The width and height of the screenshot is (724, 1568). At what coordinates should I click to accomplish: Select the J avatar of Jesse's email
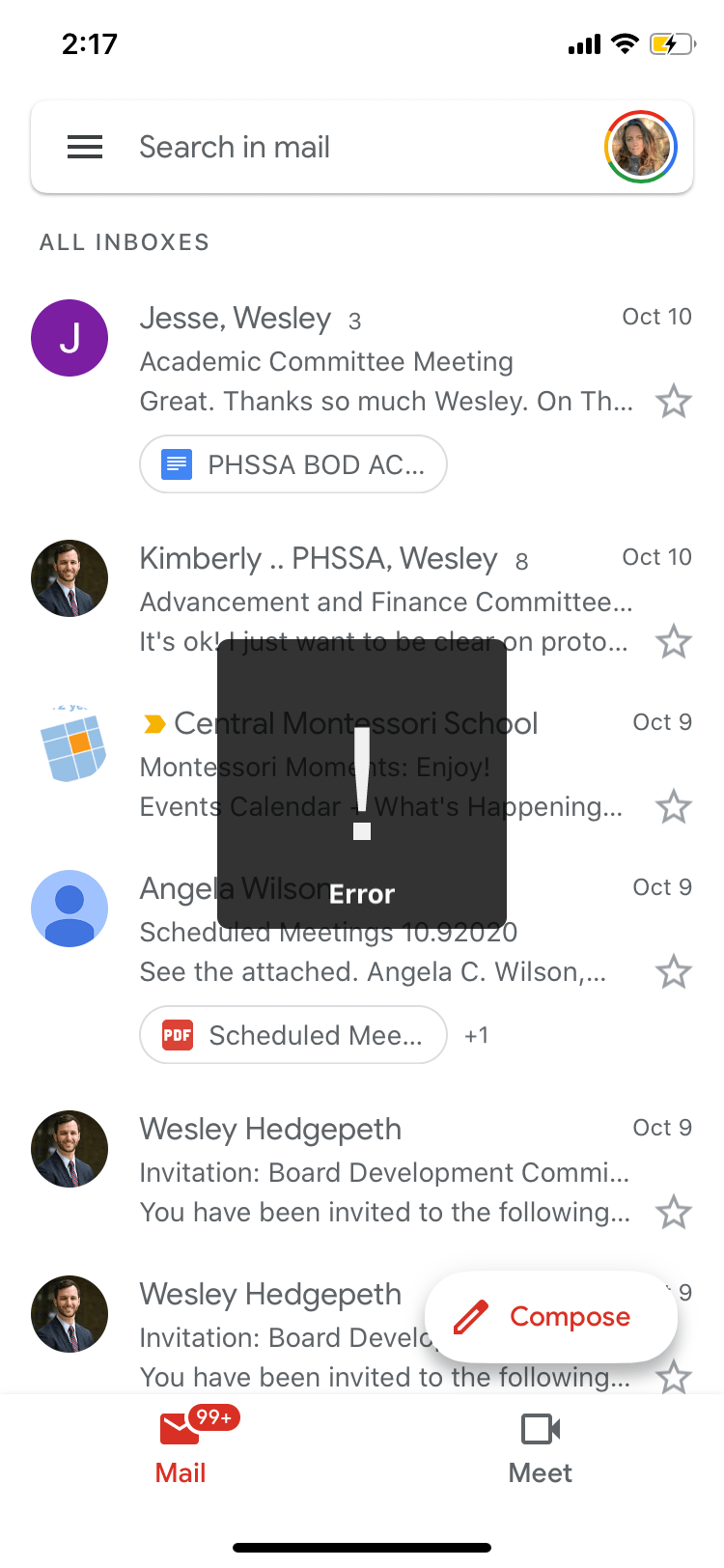pos(70,338)
